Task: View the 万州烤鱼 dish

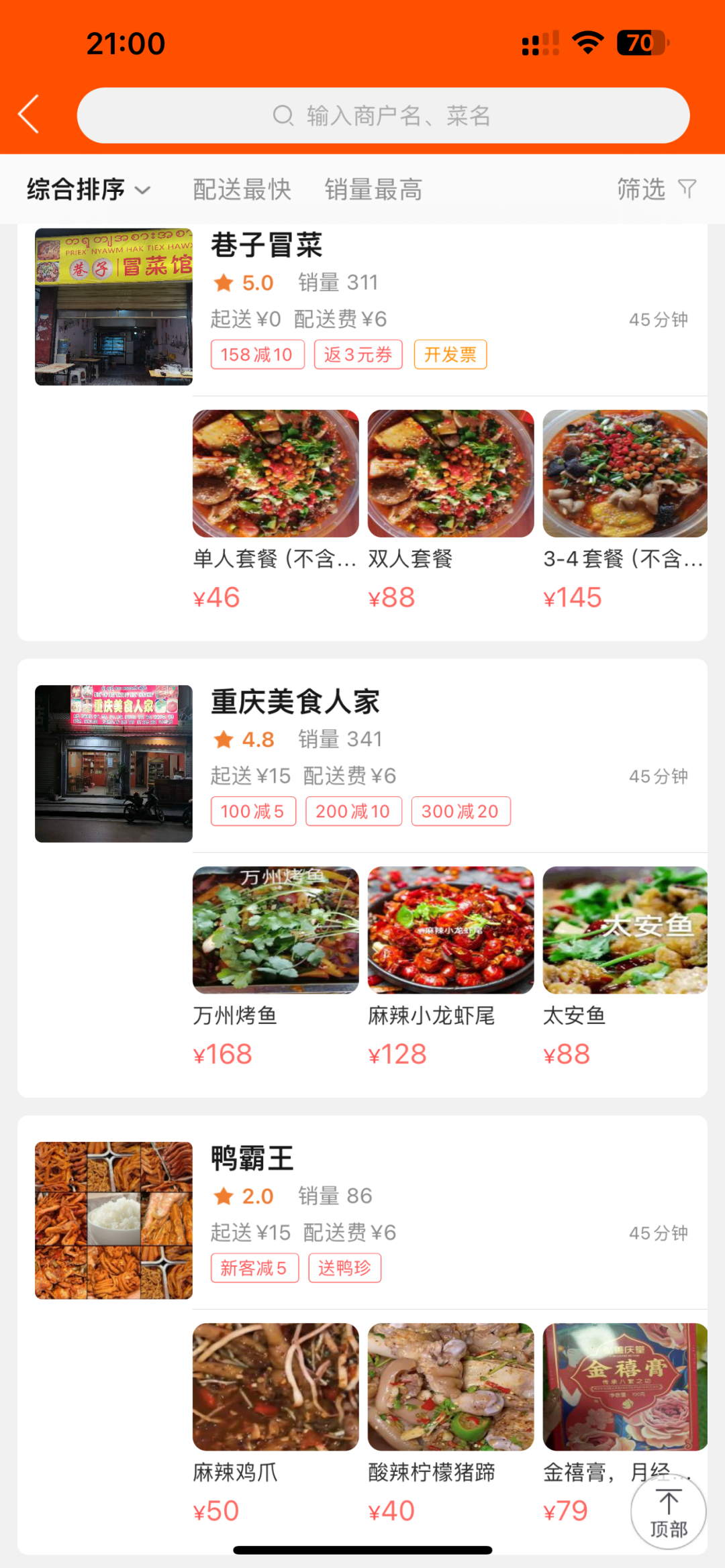Action: tap(275, 931)
